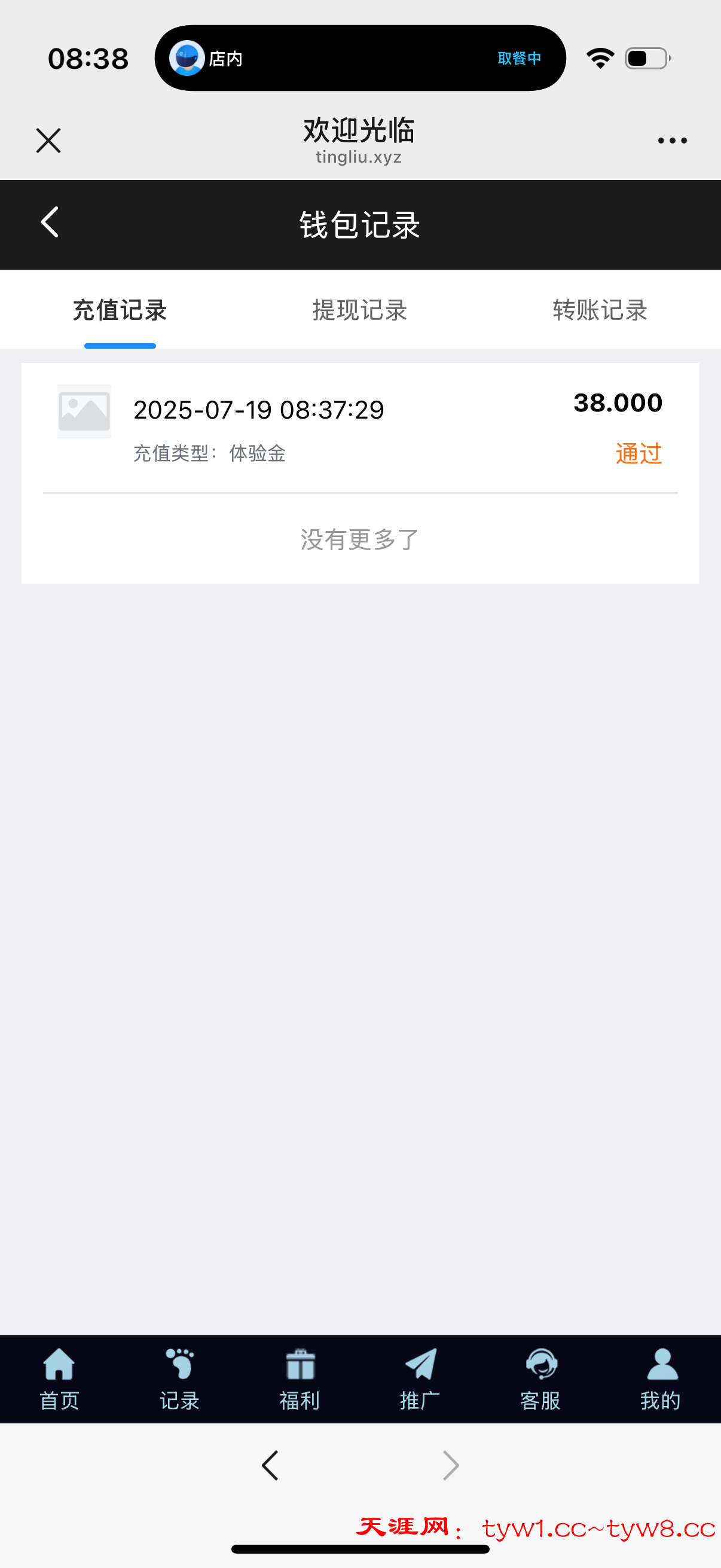Switch to the 转账记录 tab
The image size is (721, 1568).
pos(599,310)
